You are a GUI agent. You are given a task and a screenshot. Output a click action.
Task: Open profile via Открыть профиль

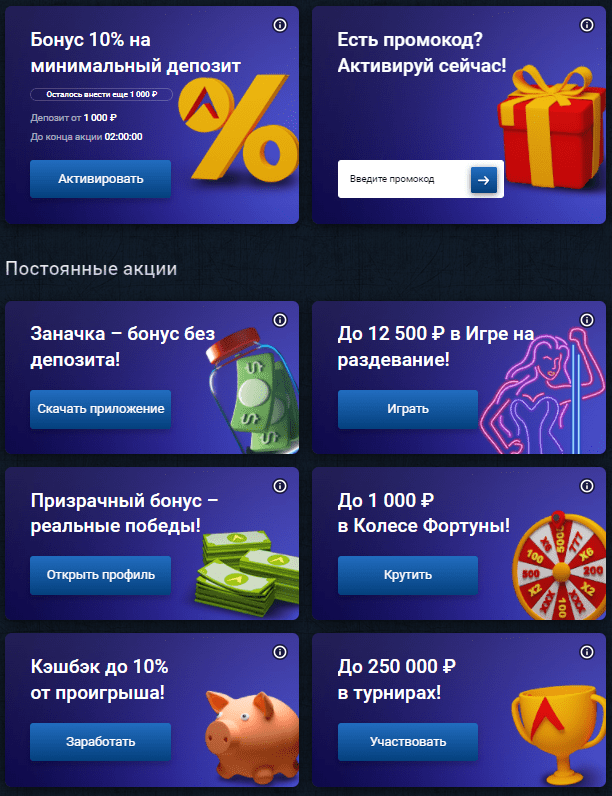pos(100,575)
